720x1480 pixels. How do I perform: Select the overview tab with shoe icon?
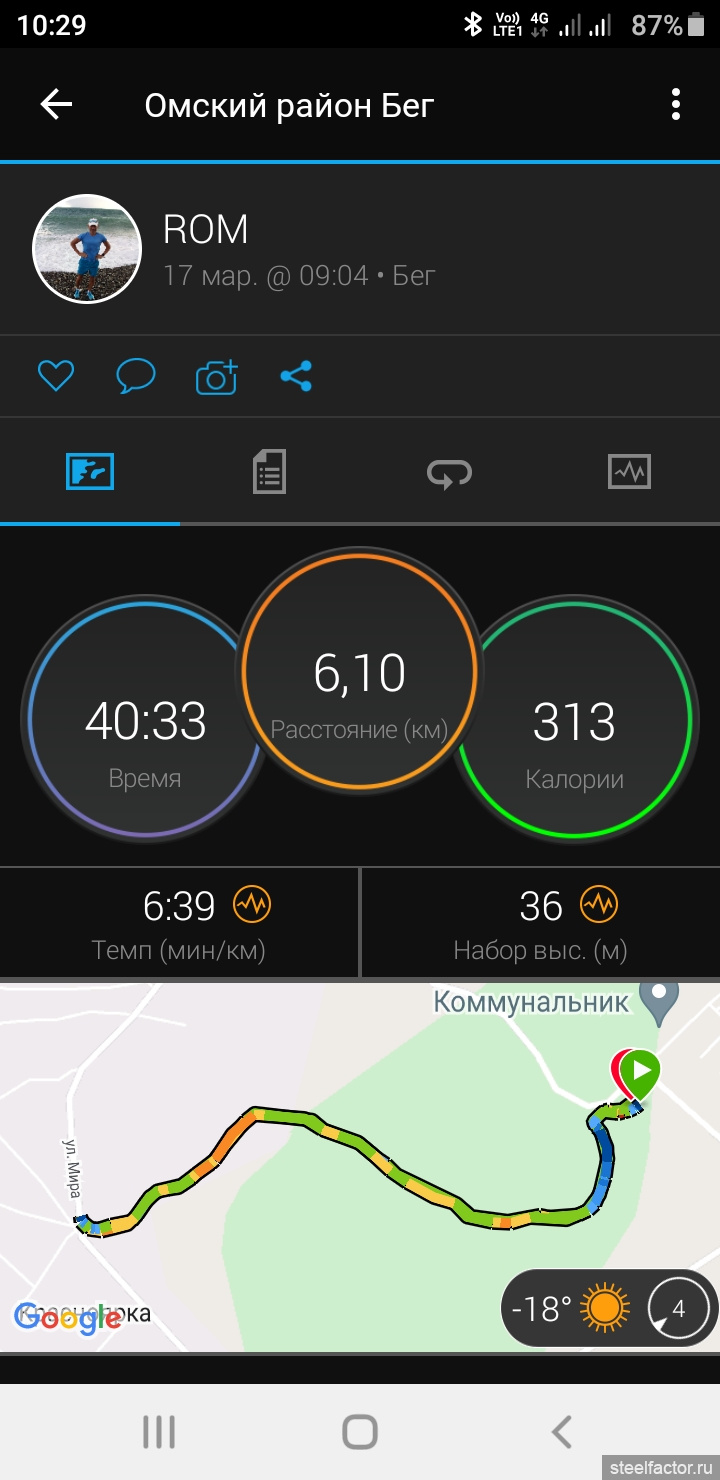click(90, 471)
